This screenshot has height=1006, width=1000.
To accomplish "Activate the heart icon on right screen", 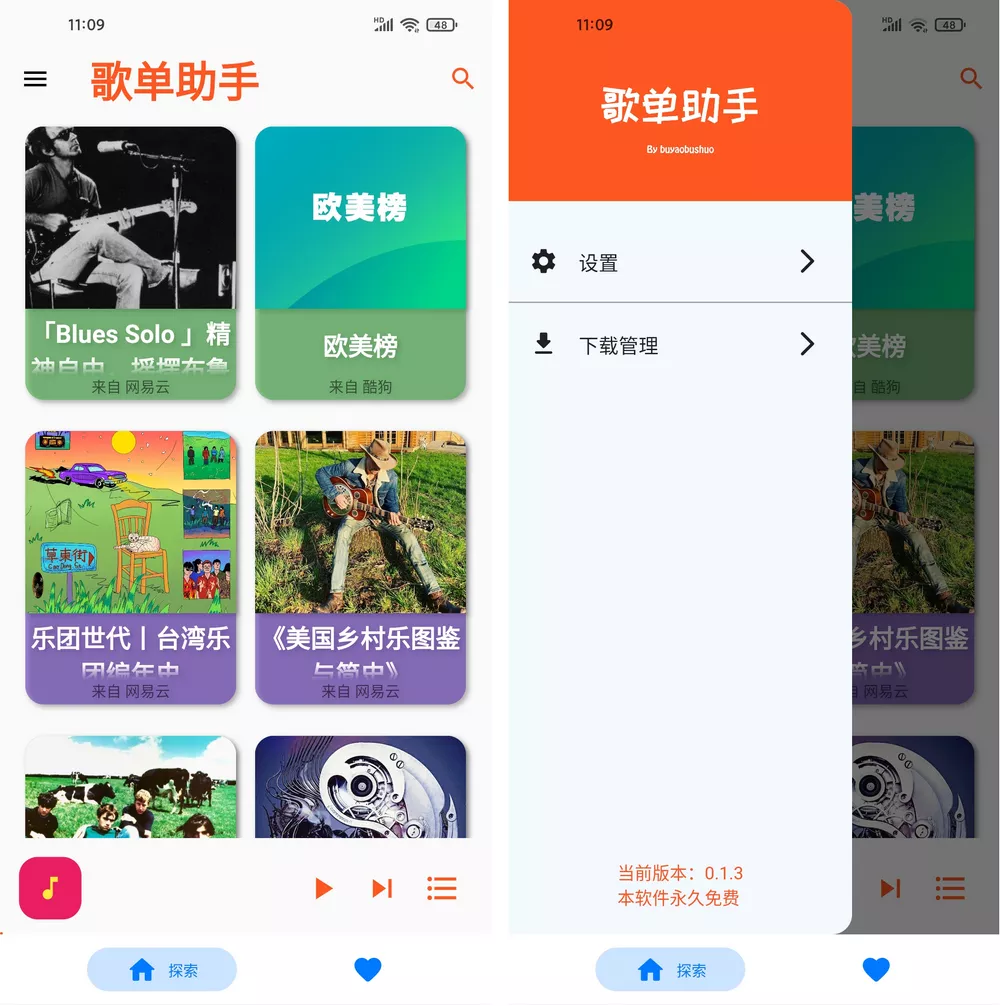I will pyautogui.click(x=876, y=969).
